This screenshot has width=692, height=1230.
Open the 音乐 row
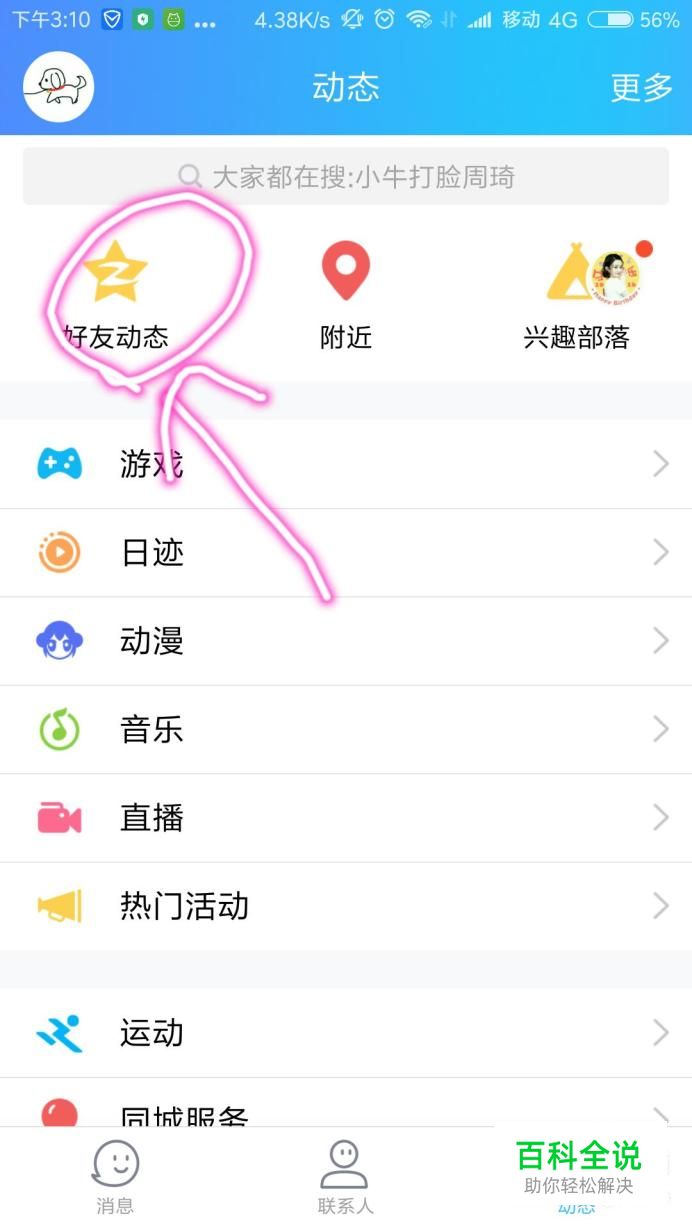coord(346,729)
